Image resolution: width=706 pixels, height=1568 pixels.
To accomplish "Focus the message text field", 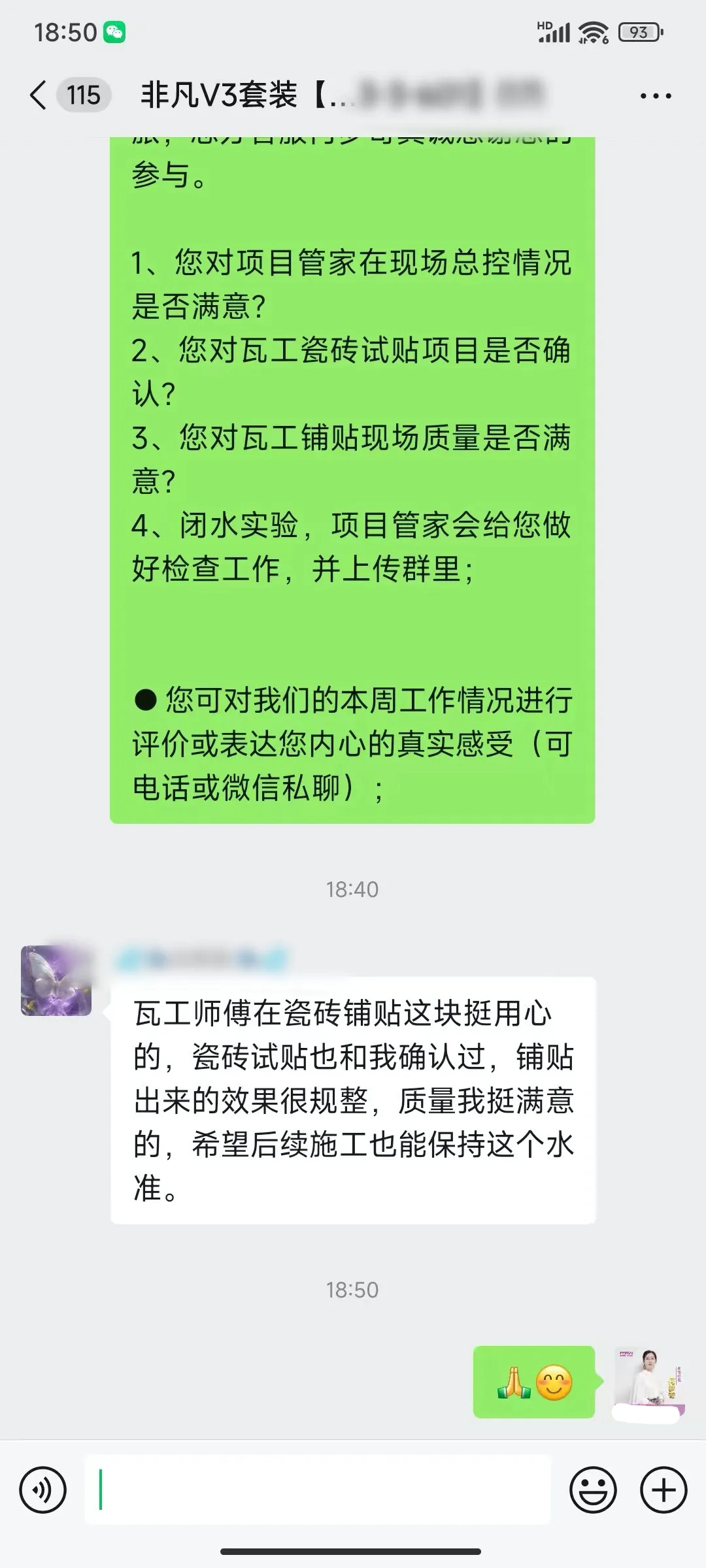I will point(317,1490).
